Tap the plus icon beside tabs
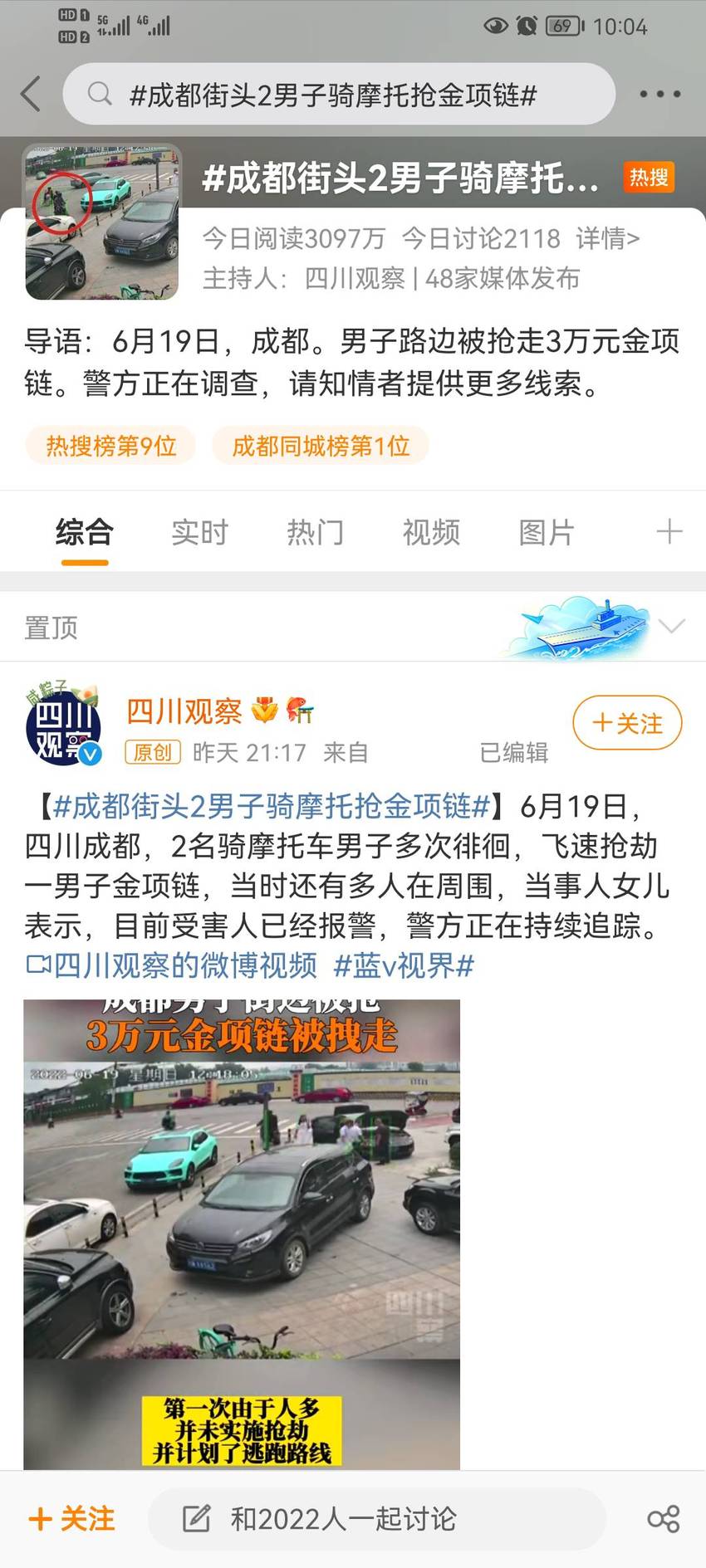Image resolution: width=706 pixels, height=1568 pixels. pyautogui.click(x=669, y=531)
